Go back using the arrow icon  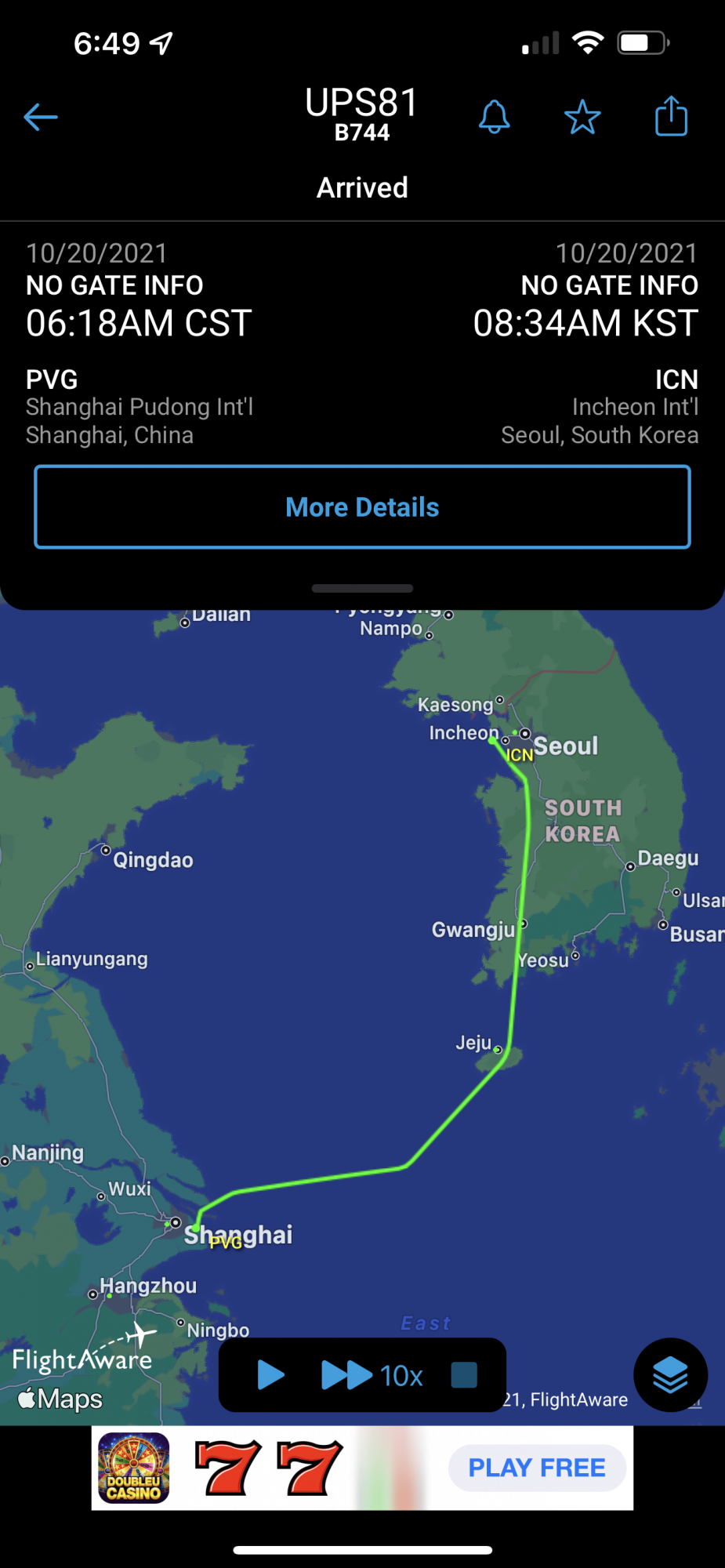41,118
